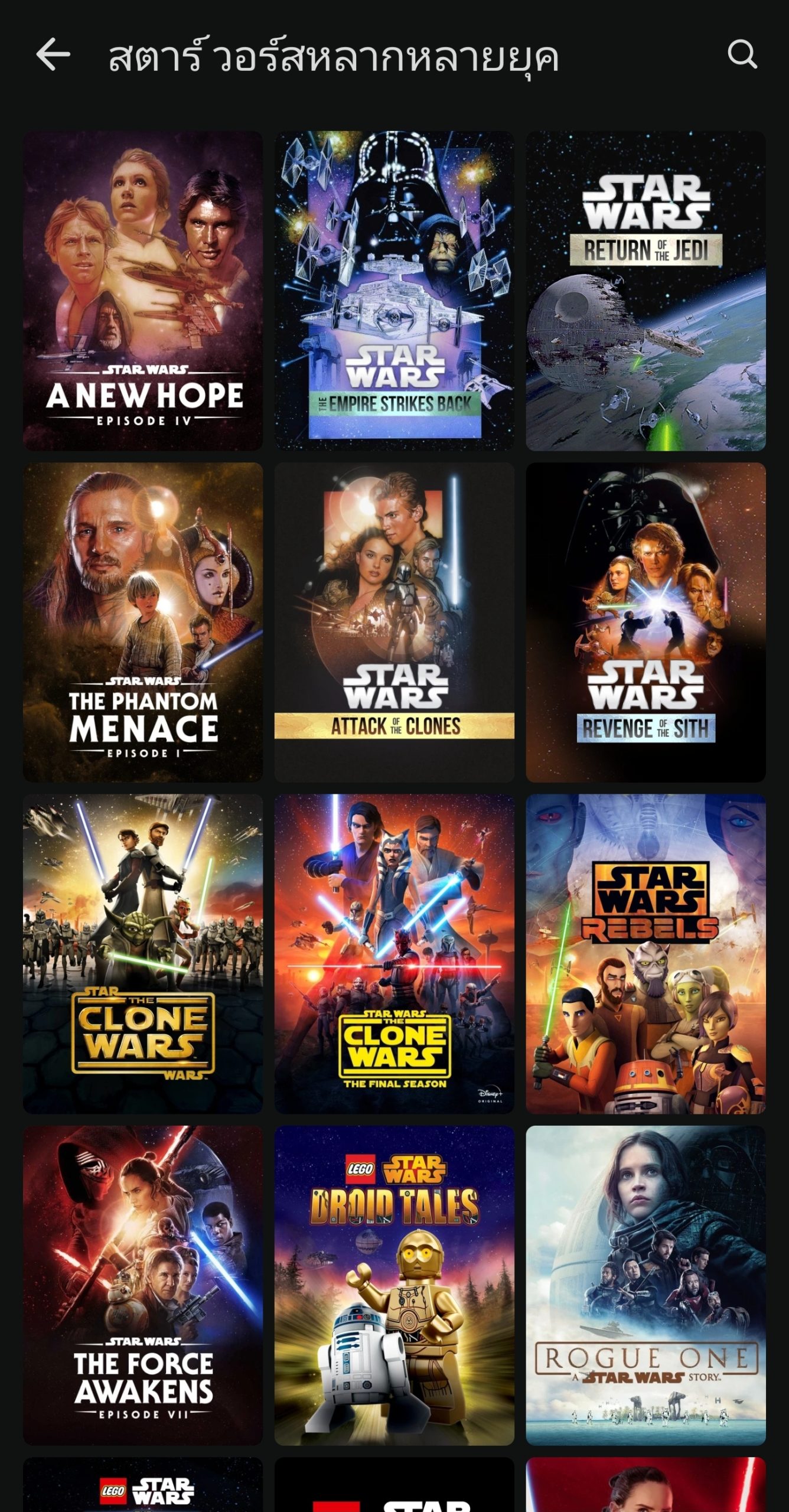This screenshot has height=1512, width=789.
Task: View The Phantom Menace Episode I
Action: tap(143, 623)
